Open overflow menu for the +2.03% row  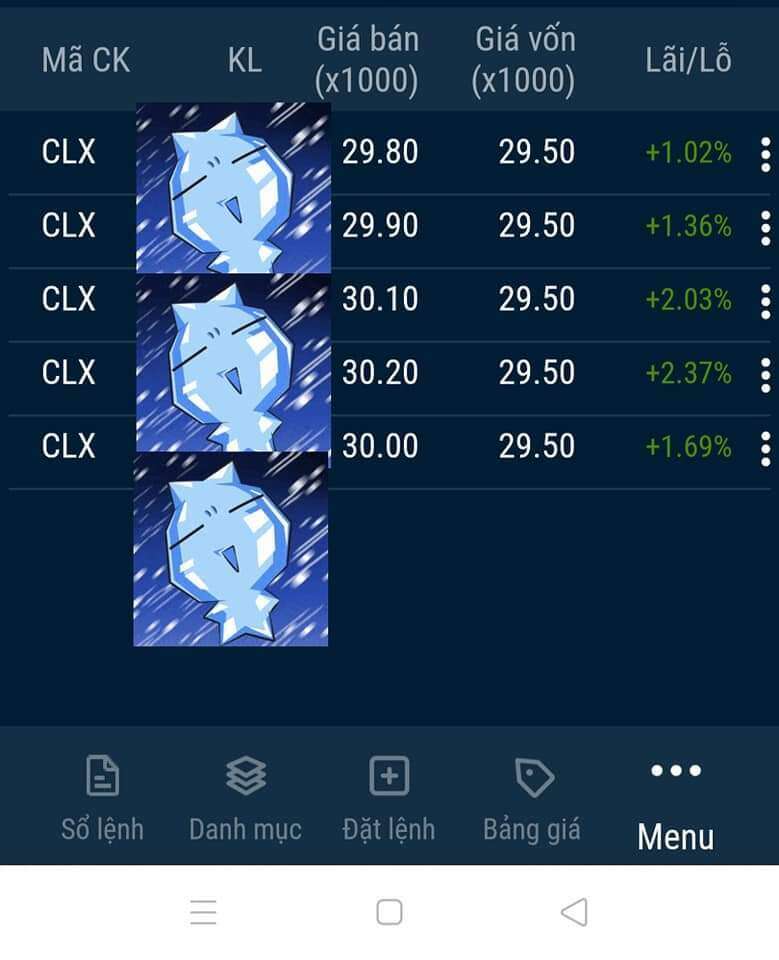765,300
